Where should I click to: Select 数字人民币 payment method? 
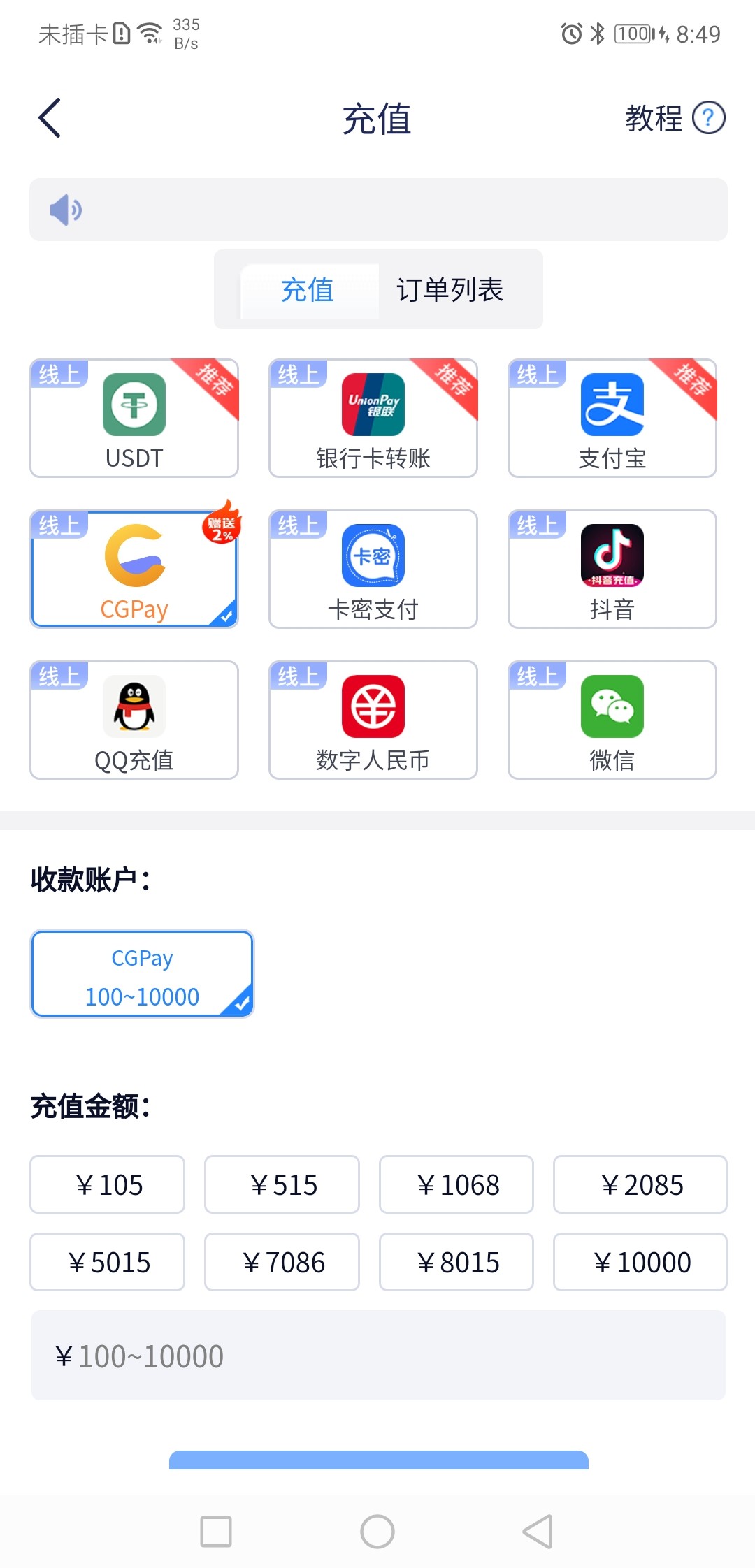coord(373,720)
